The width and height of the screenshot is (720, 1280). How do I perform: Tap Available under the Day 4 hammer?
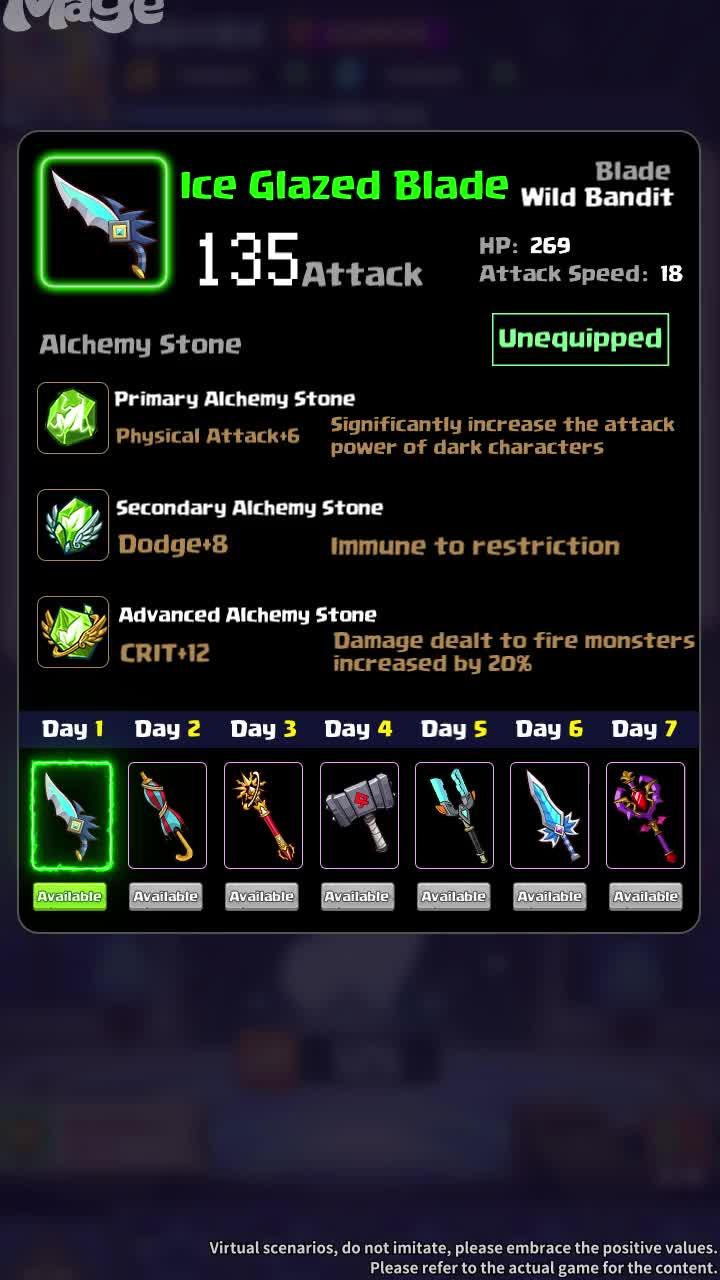(x=357, y=897)
